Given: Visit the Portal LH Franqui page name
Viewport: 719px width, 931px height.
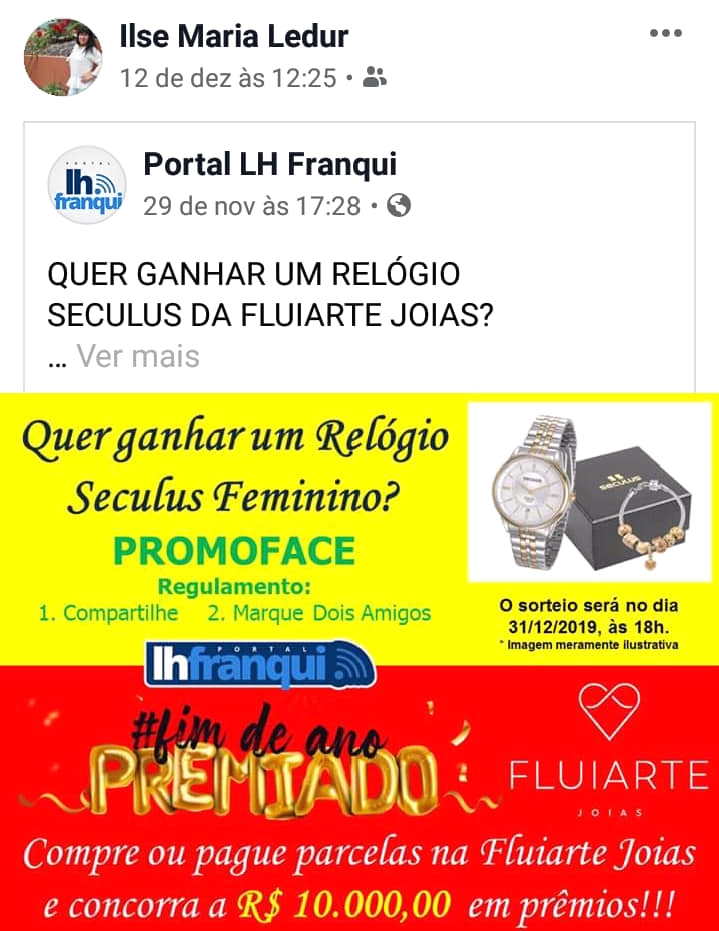Looking at the screenshot, I should click(269, 163).
